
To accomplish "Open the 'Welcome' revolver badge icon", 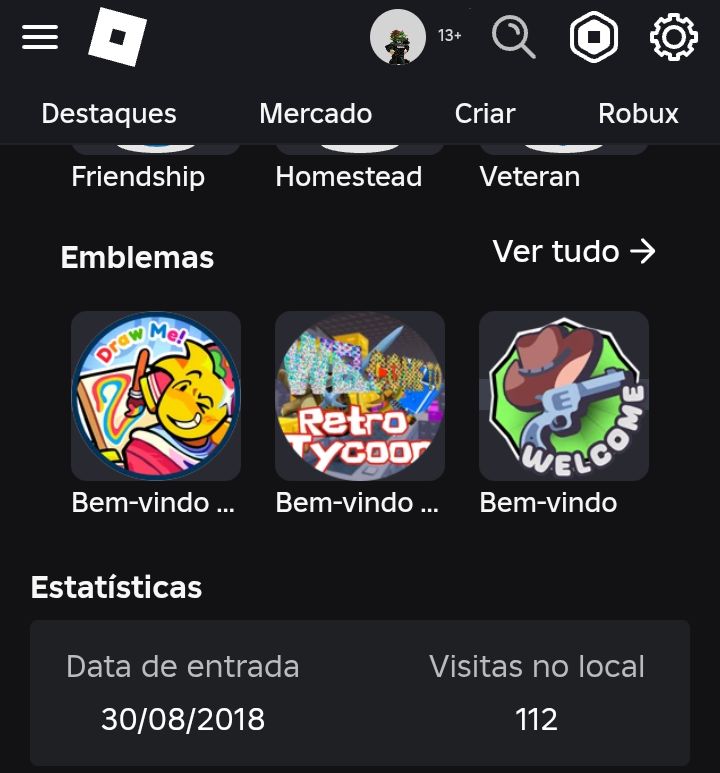I will point(563,396).
